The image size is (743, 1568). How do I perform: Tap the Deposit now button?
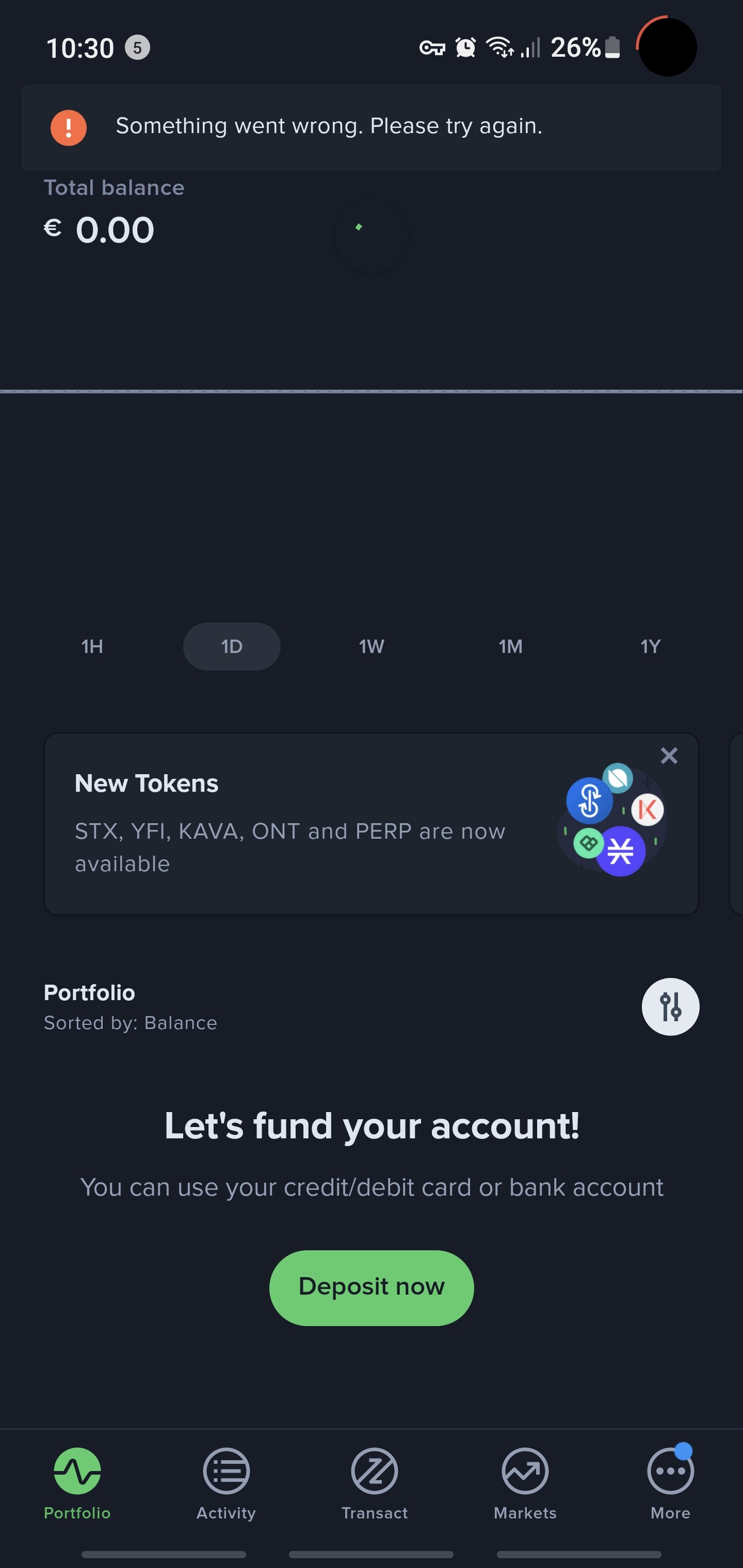(x=372, y=1288)
